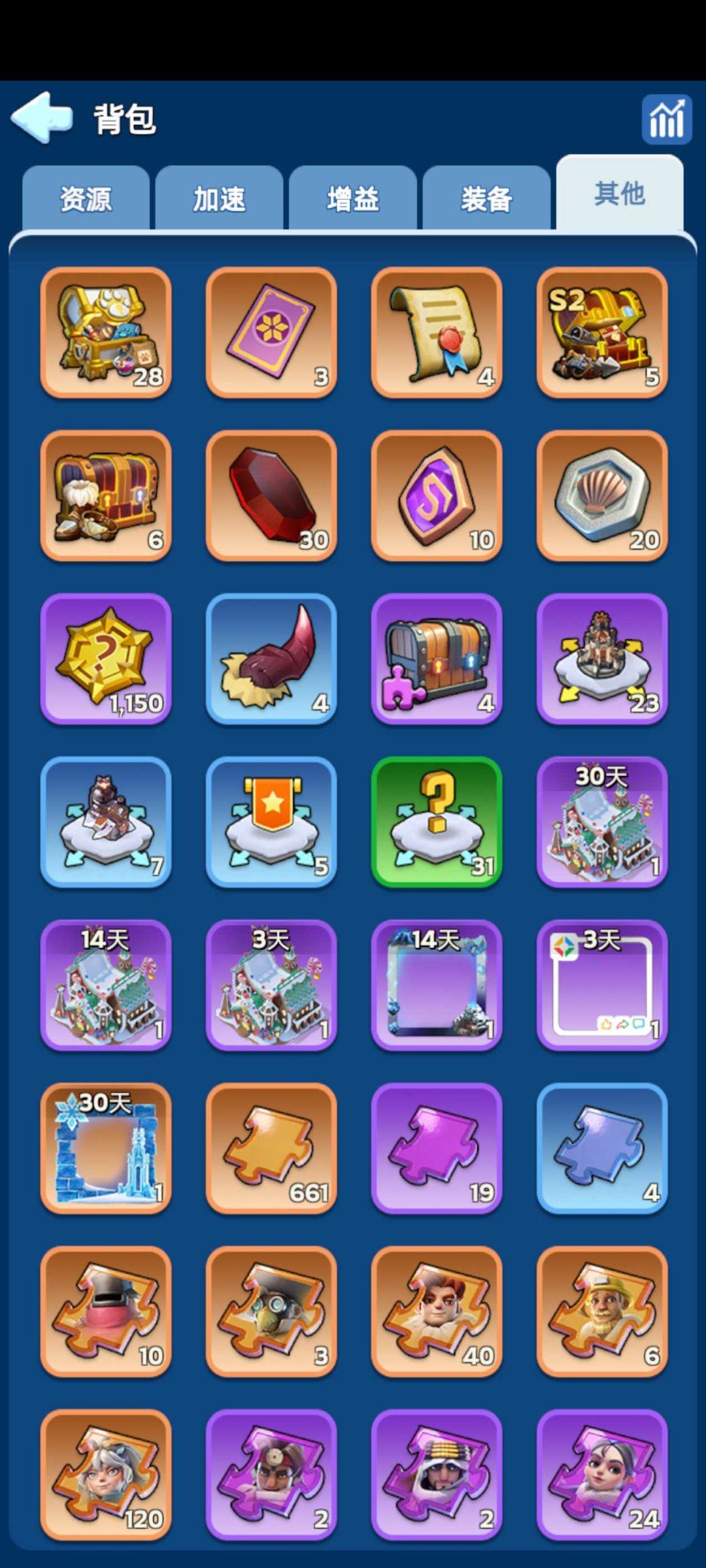Select the red gem item with 30

tap(271, 495)
